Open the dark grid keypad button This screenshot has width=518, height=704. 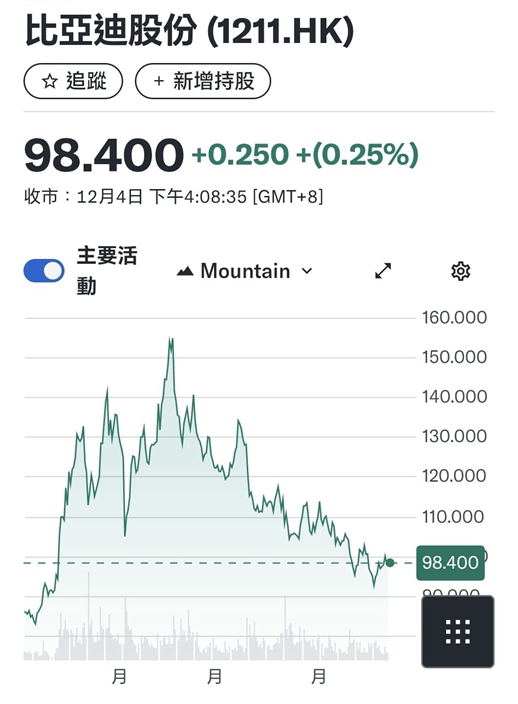[x=458, y=632]
